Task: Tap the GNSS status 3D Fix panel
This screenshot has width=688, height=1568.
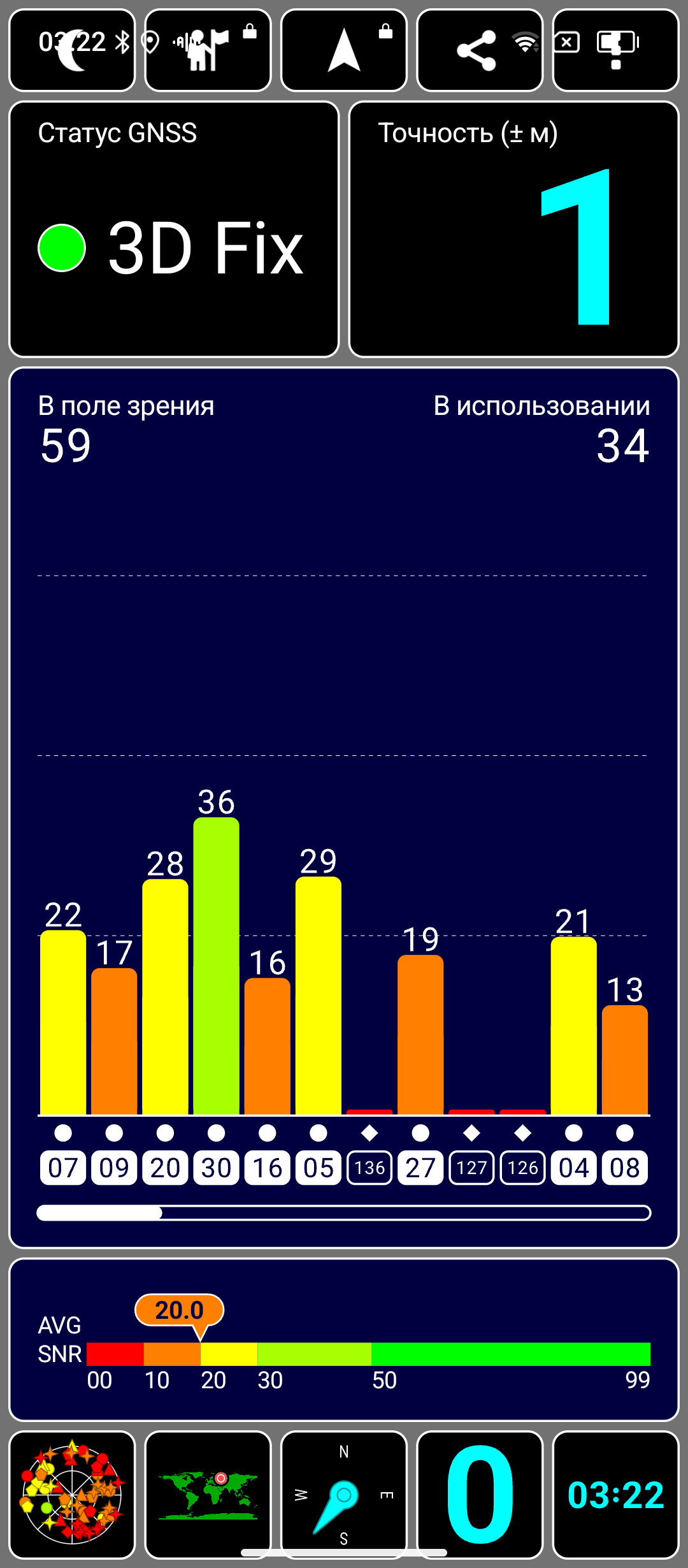Action: click(x=174, y=229)
